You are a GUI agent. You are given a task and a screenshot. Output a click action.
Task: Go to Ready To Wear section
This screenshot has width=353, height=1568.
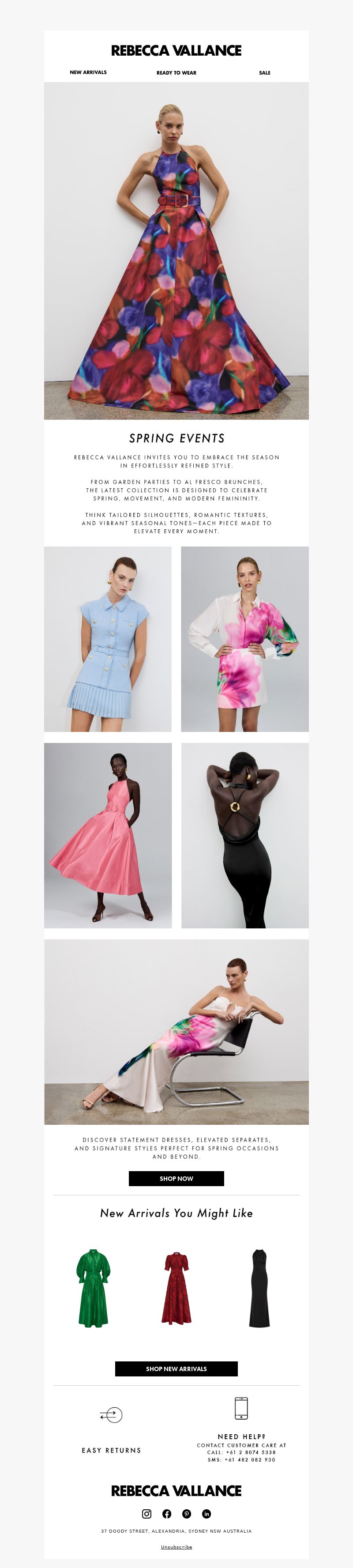click(x=176, y=73)
